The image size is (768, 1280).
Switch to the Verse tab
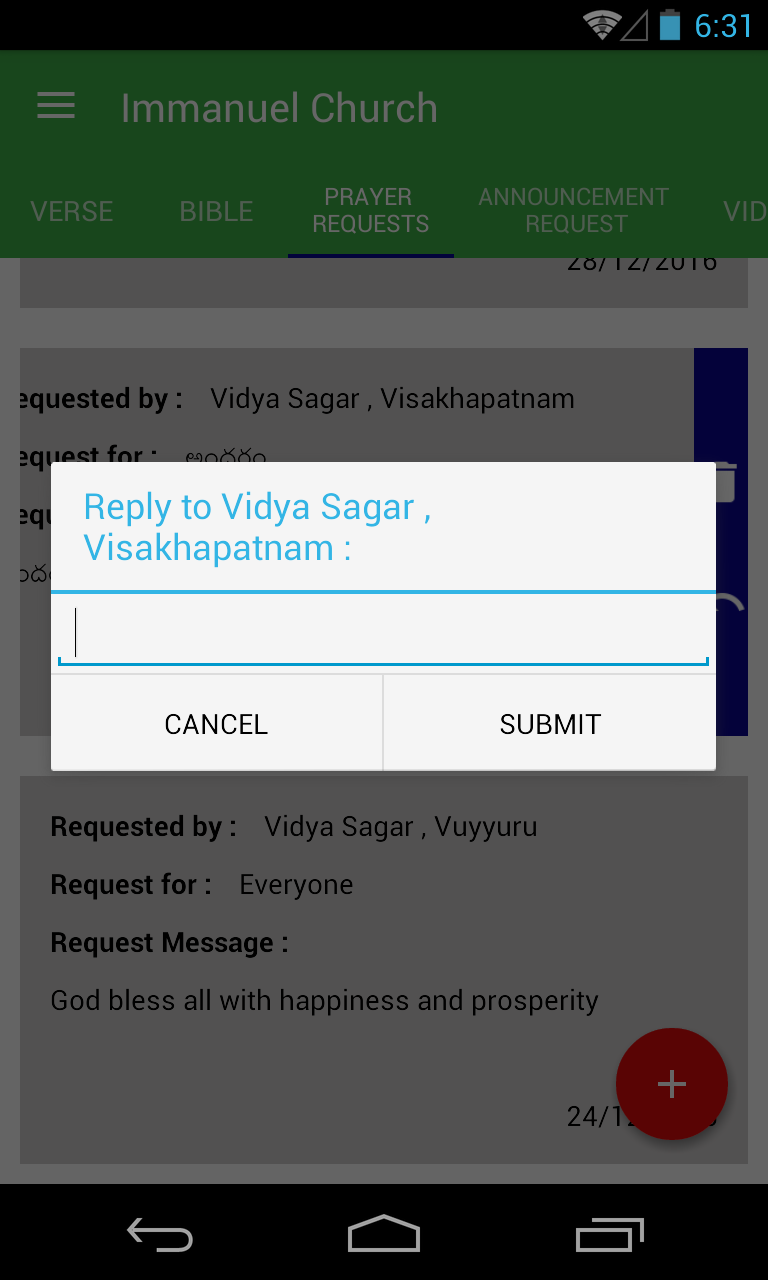point(72,211)
